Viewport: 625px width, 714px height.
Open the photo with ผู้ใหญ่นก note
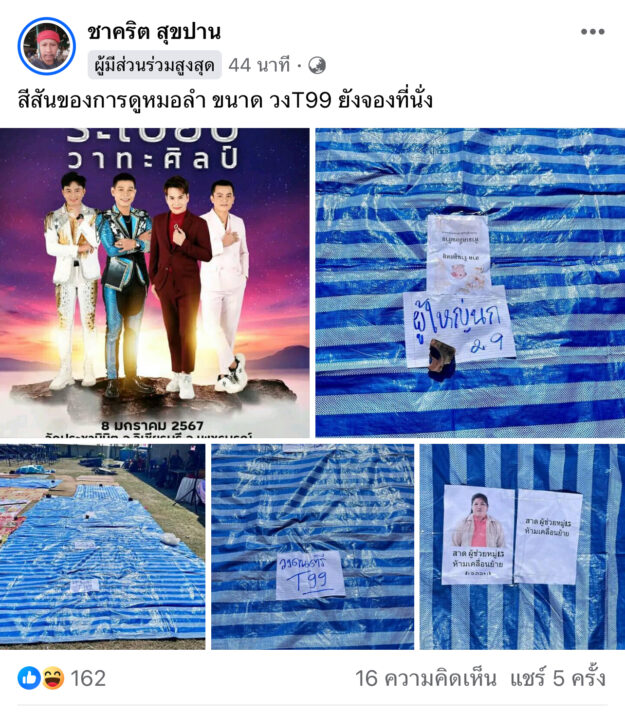pyautogui.click(x=469, y=282)
